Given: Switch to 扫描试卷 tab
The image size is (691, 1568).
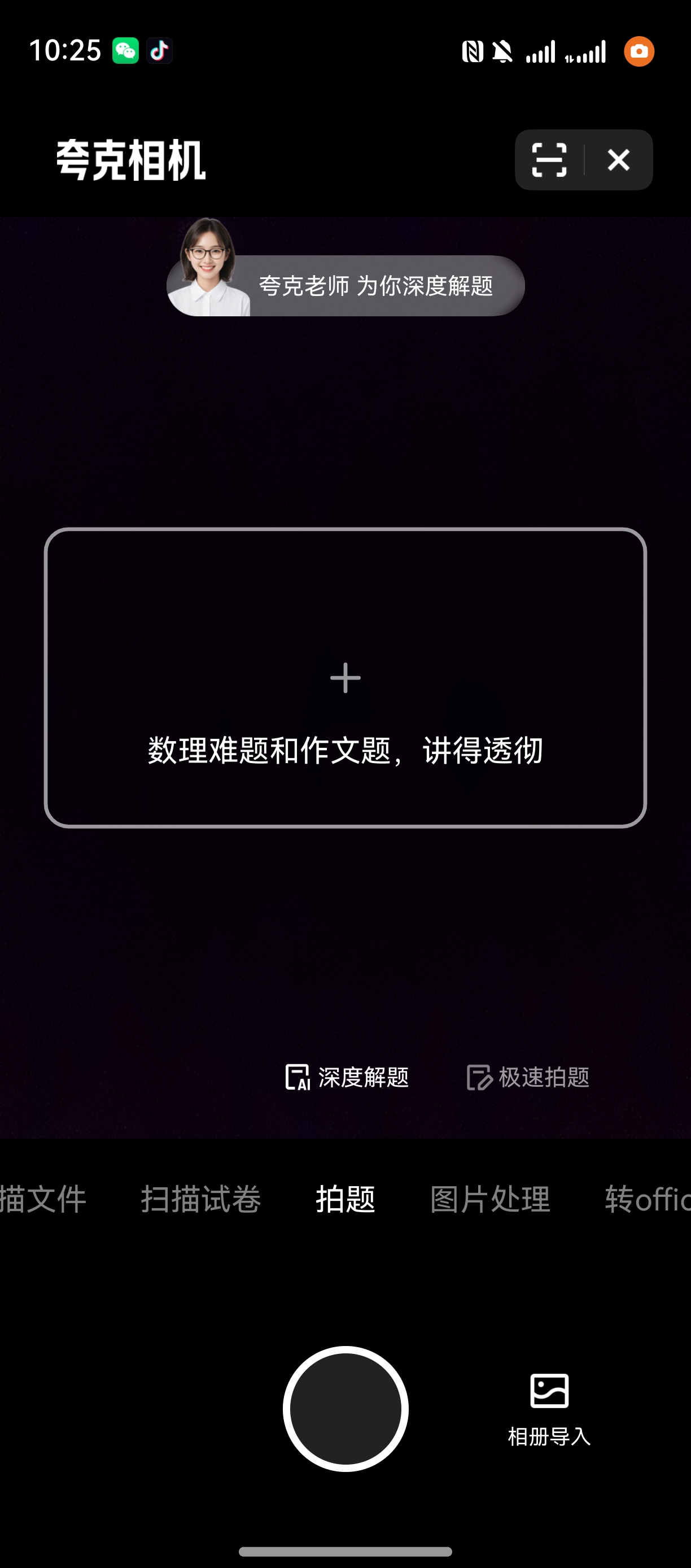Looking at the screenshot, I should pos(201,1199).
